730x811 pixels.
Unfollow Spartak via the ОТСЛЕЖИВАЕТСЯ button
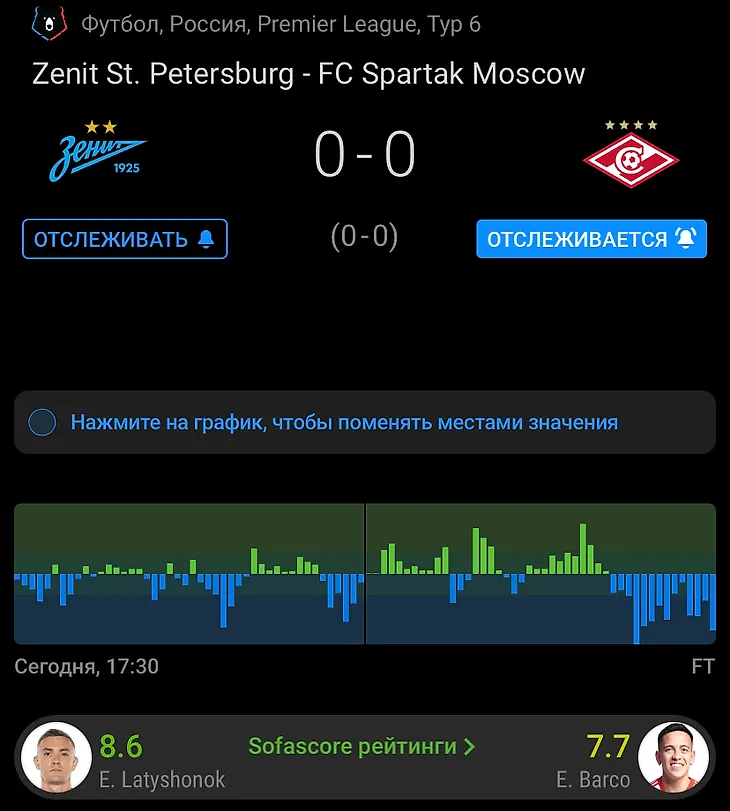click(591, 240)
